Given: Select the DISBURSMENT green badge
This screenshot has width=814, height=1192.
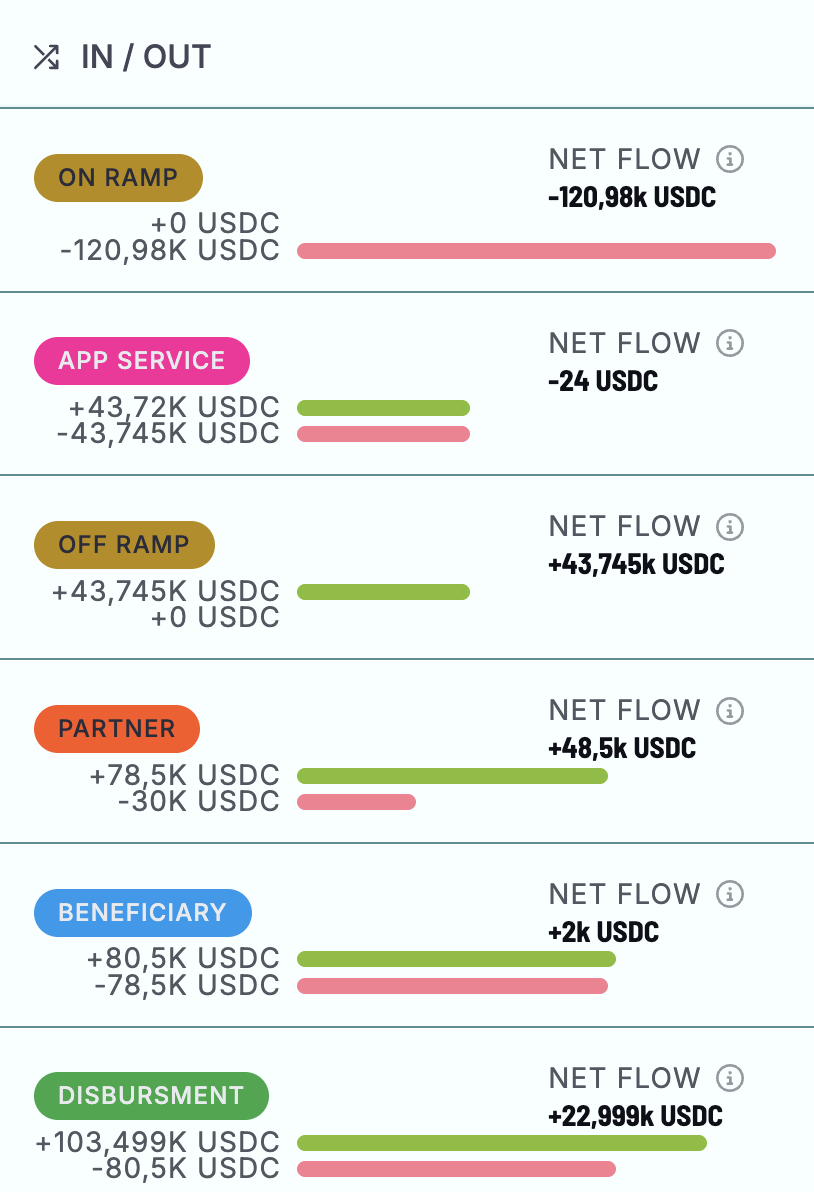Looking at the screenshot, I should click(x=151, y=1096).
